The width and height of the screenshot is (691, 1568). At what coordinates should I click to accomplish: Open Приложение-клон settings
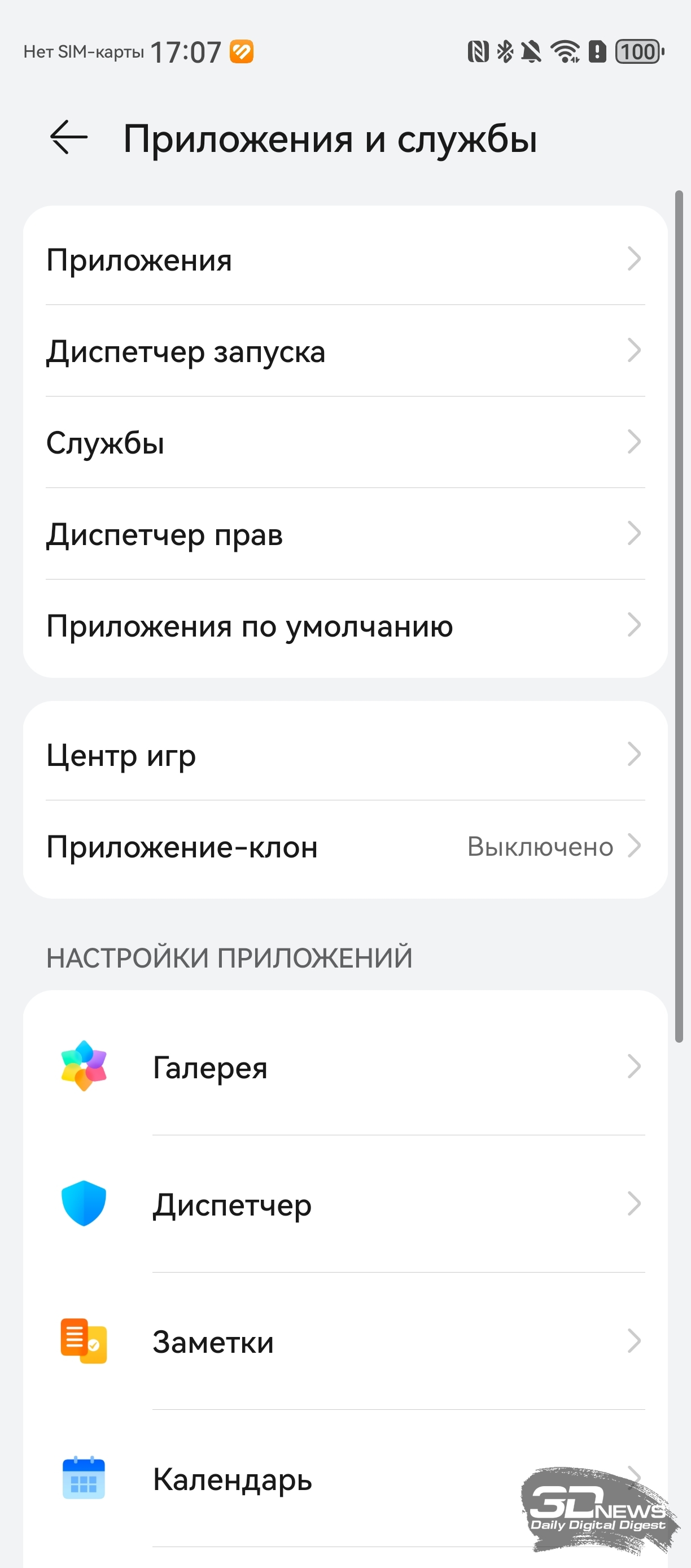(345, 847)
